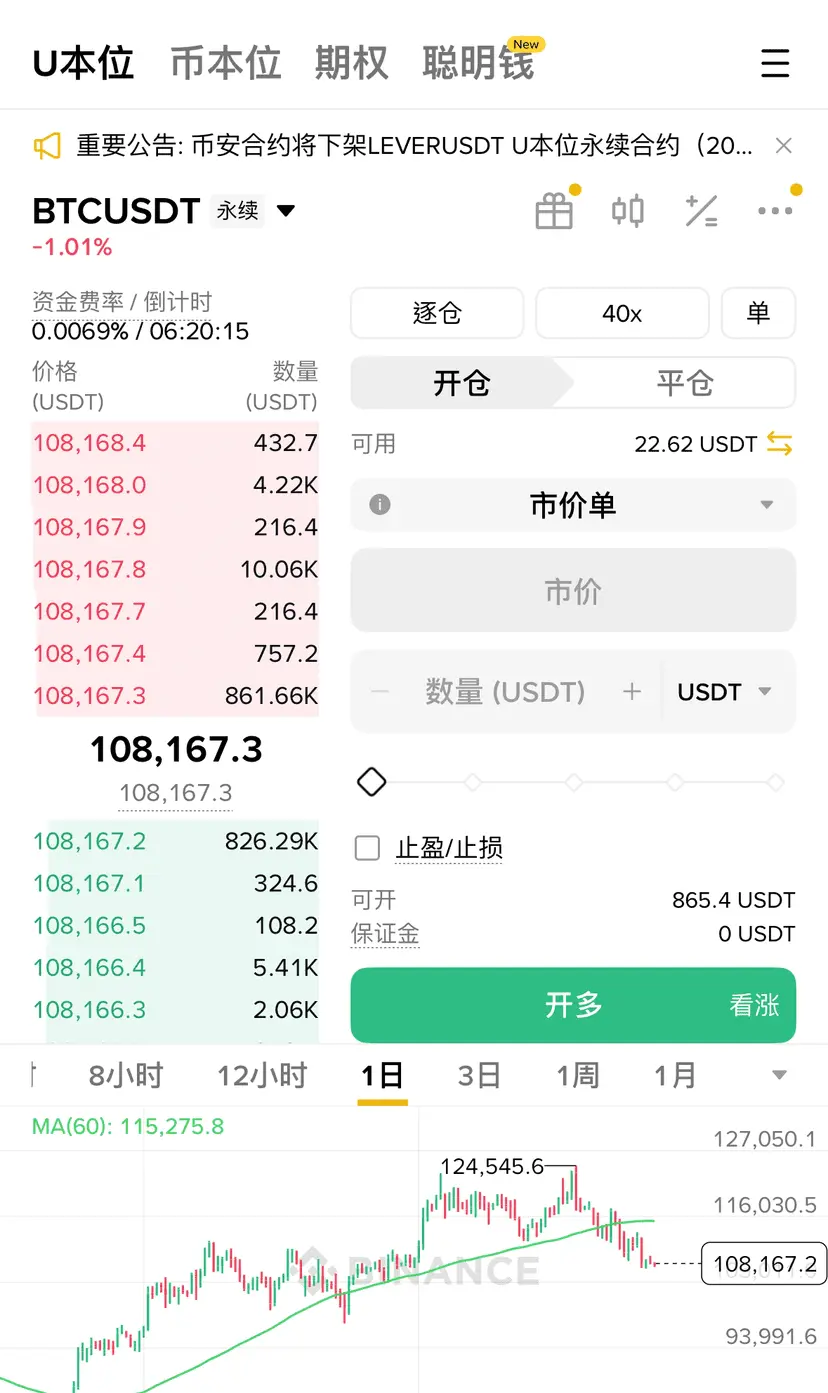828x1393 pixels.
Task: Enable the 止盈/止损 checkbox
Action: point(368,849)
